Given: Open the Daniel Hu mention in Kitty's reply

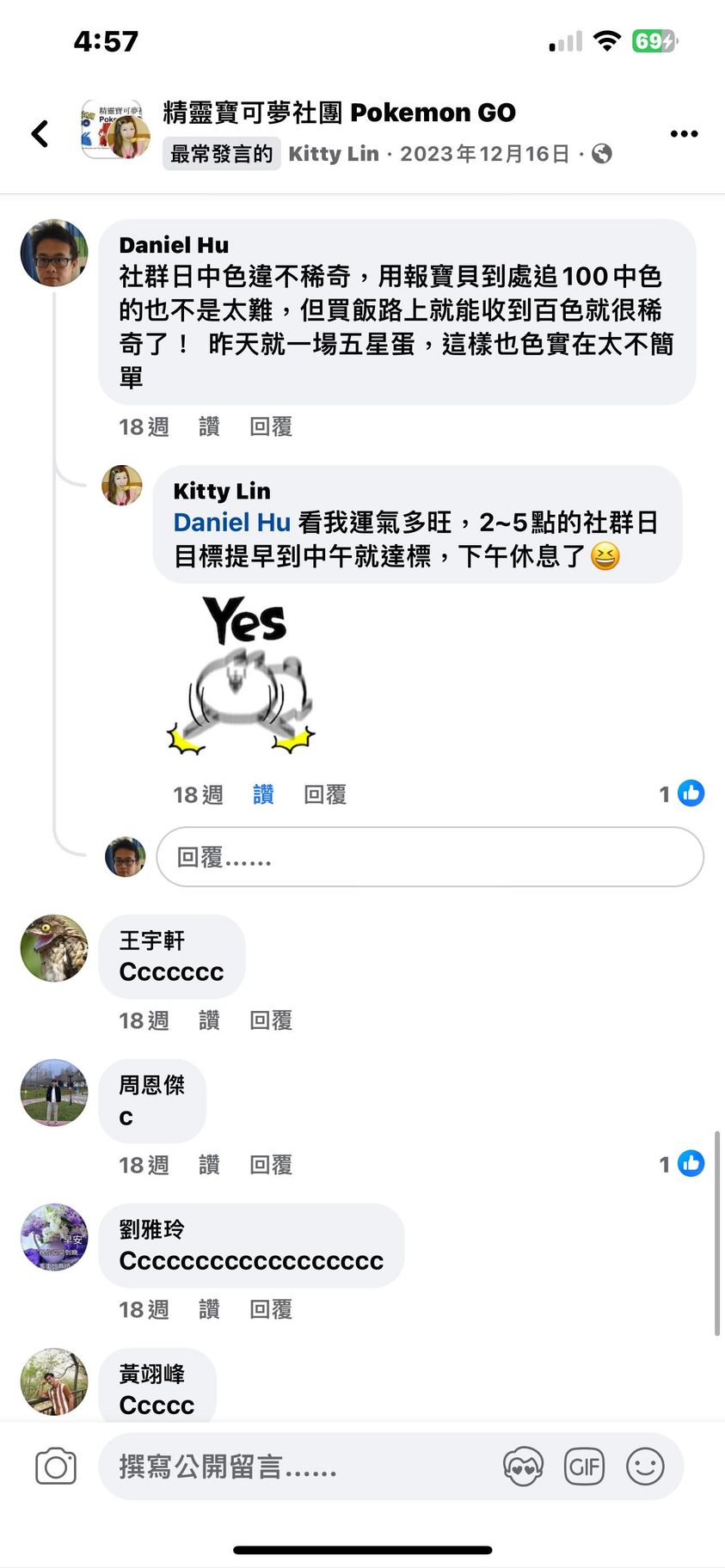Looking at the screenshot, I should click(232, 523).
